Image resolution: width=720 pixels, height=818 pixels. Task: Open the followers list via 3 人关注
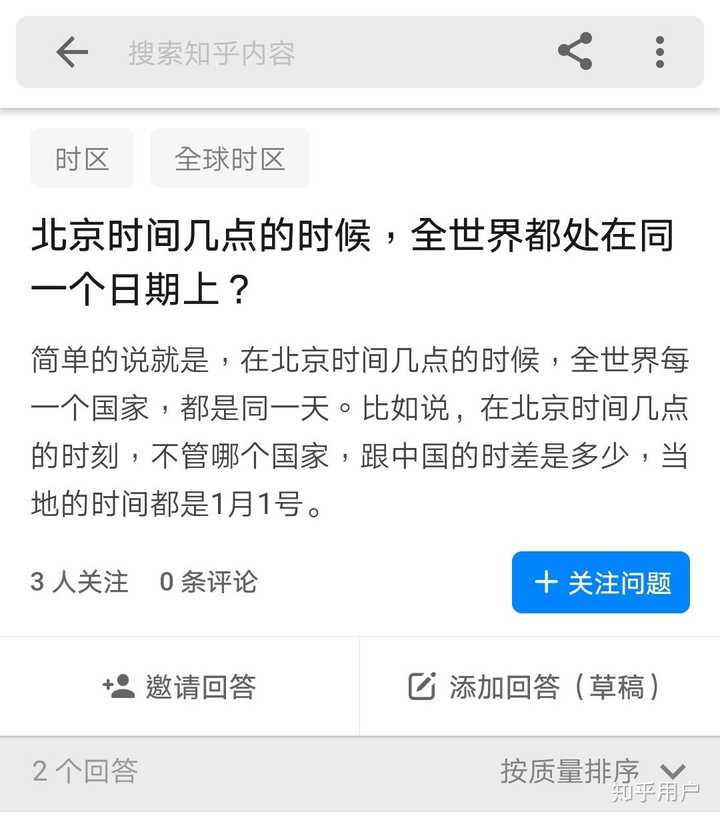coord(78,582)
